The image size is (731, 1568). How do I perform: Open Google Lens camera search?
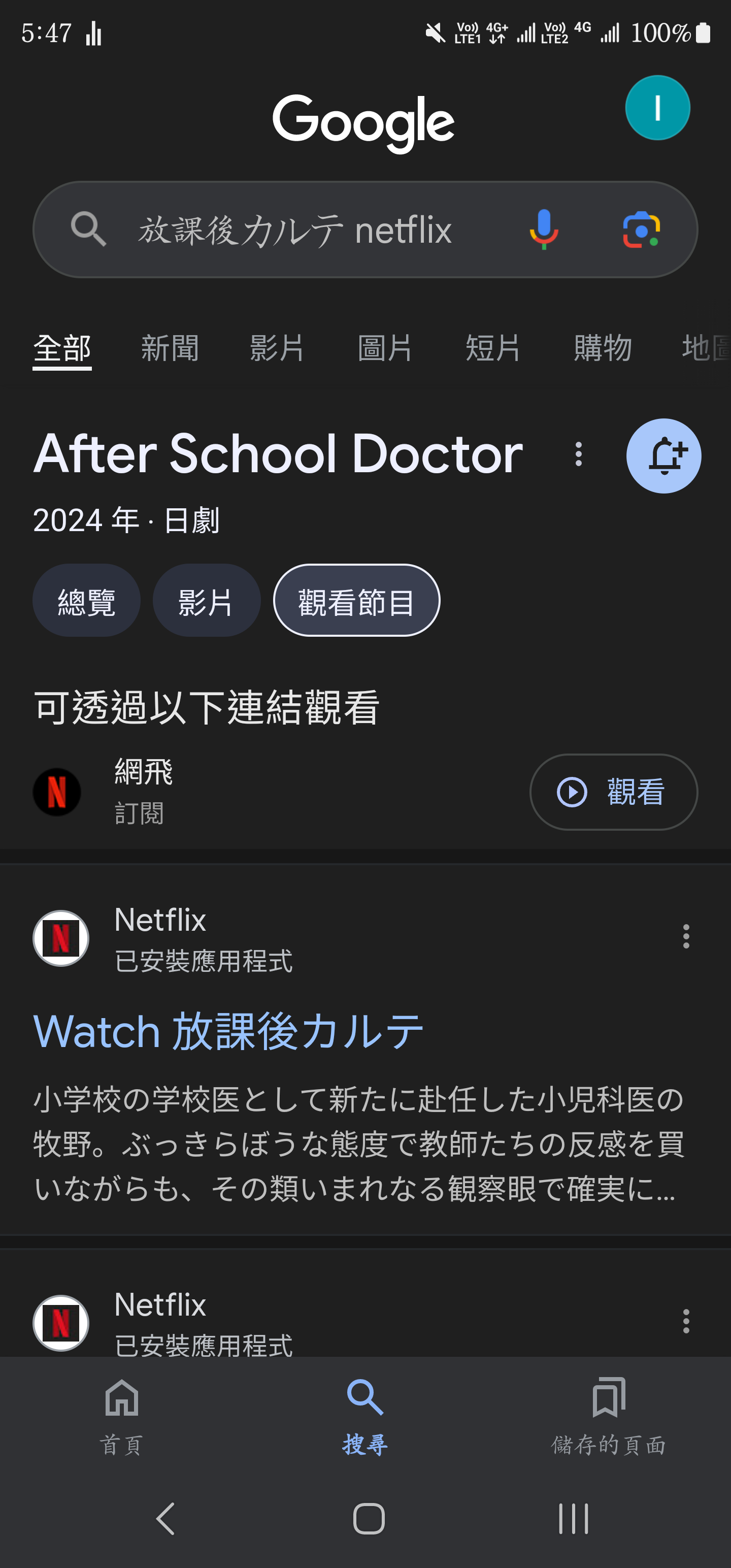click(x=642, y=230)
